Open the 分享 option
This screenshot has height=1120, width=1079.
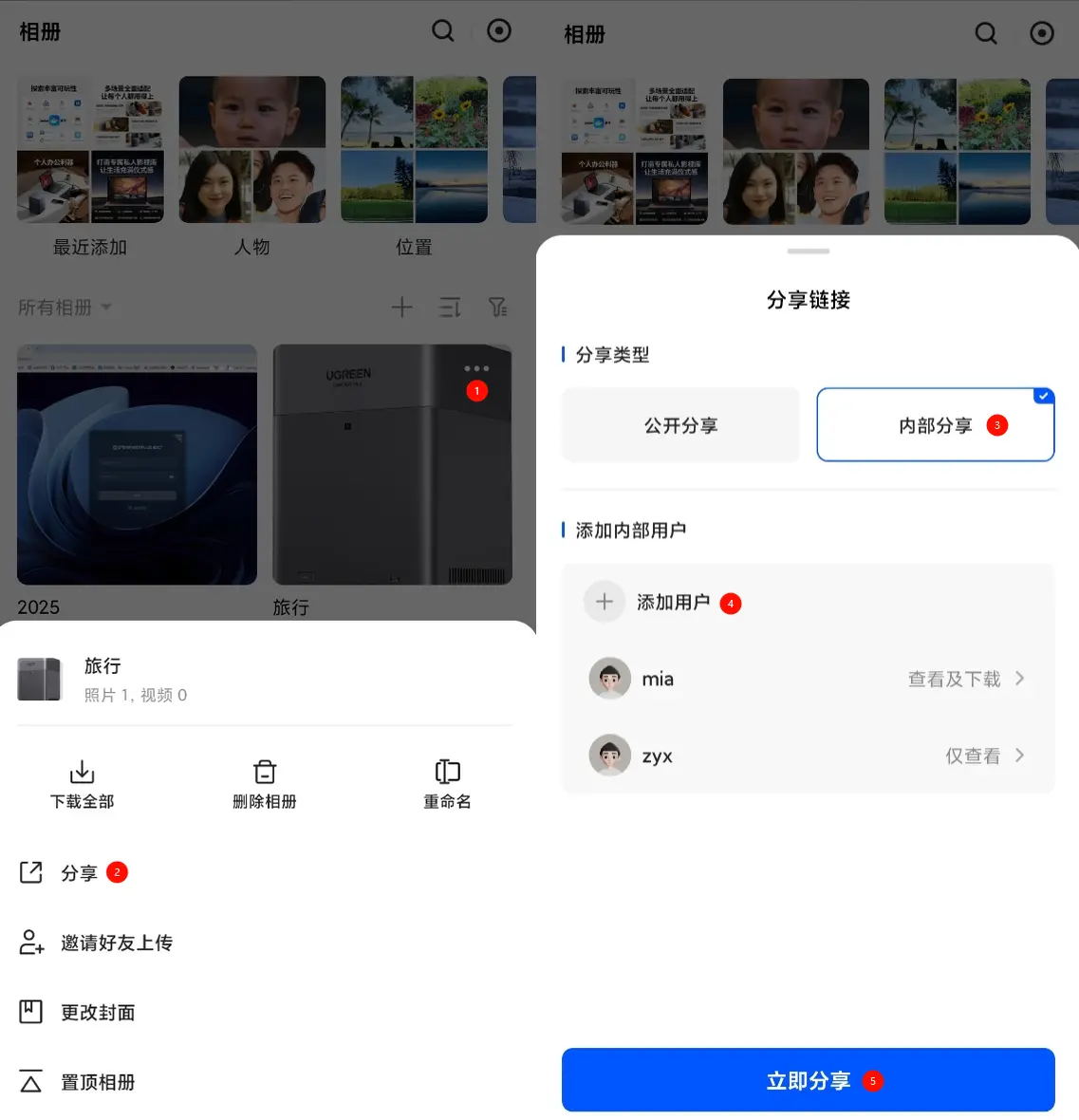[79, 872]
